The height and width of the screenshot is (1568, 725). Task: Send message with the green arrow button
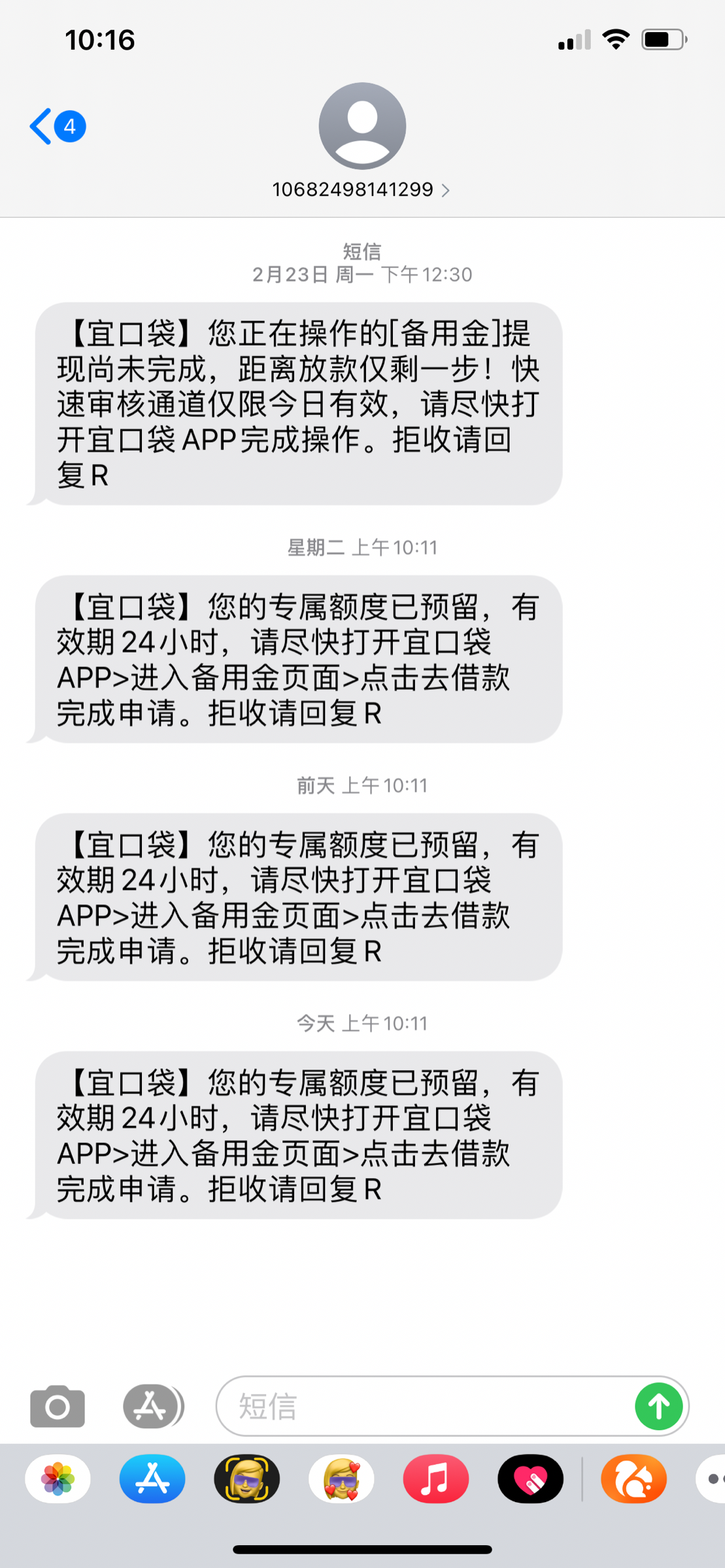(659, 1407)
